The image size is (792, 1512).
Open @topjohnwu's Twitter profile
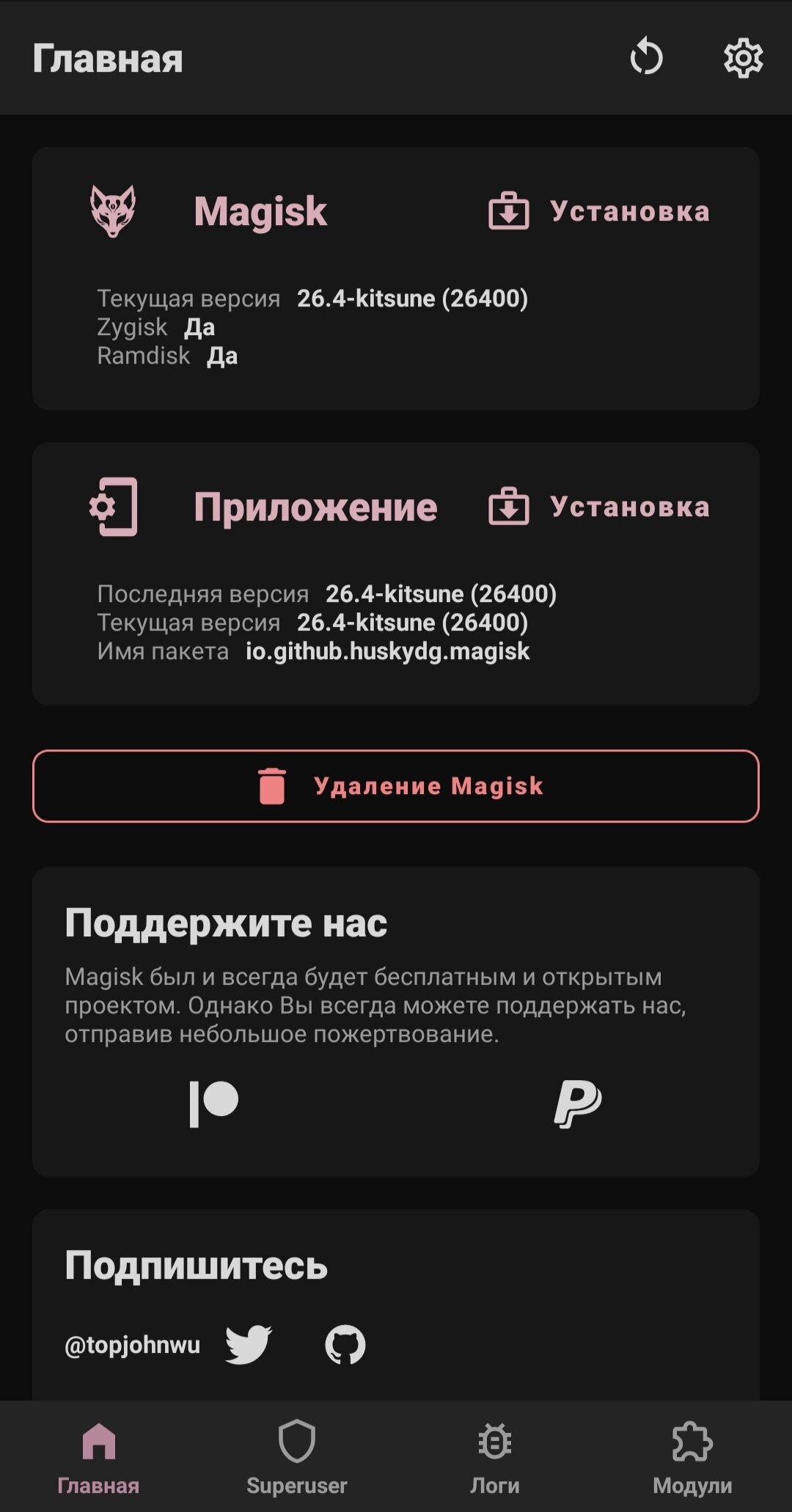point(249,1344)
